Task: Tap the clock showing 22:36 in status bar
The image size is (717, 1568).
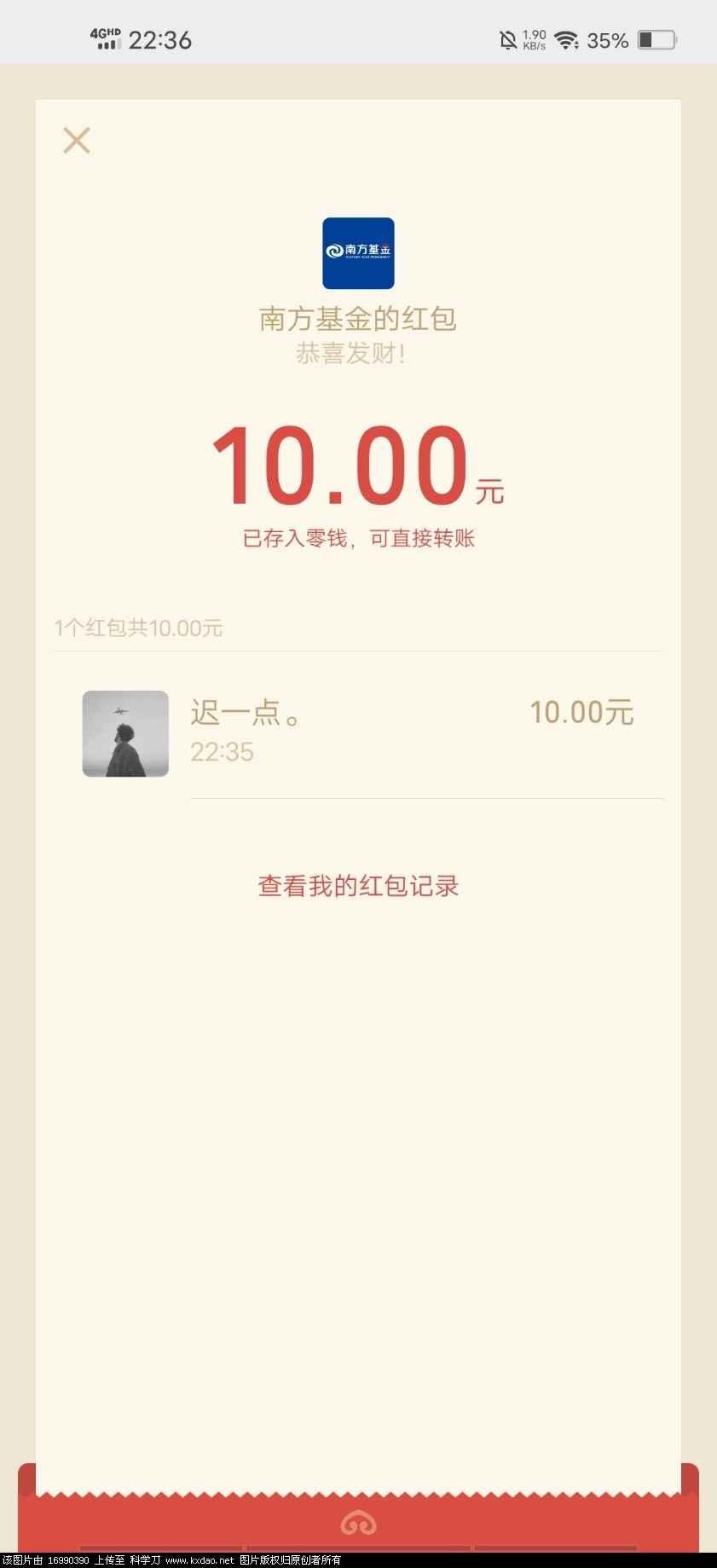Action: tap(161, 38)
